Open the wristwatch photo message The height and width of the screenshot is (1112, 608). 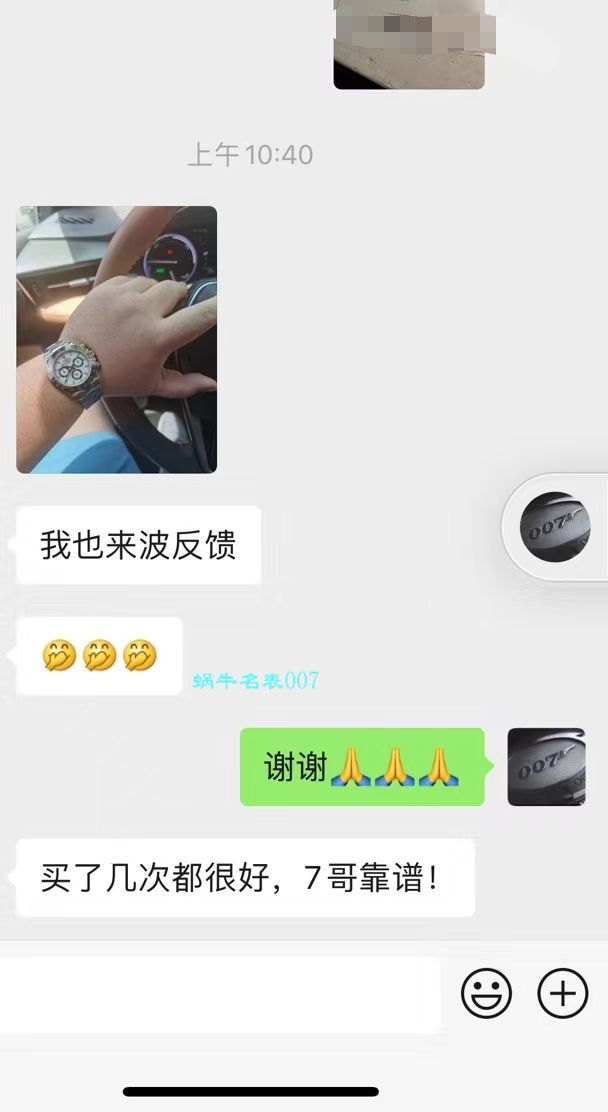pyautogui.click(x=116, y=339)
